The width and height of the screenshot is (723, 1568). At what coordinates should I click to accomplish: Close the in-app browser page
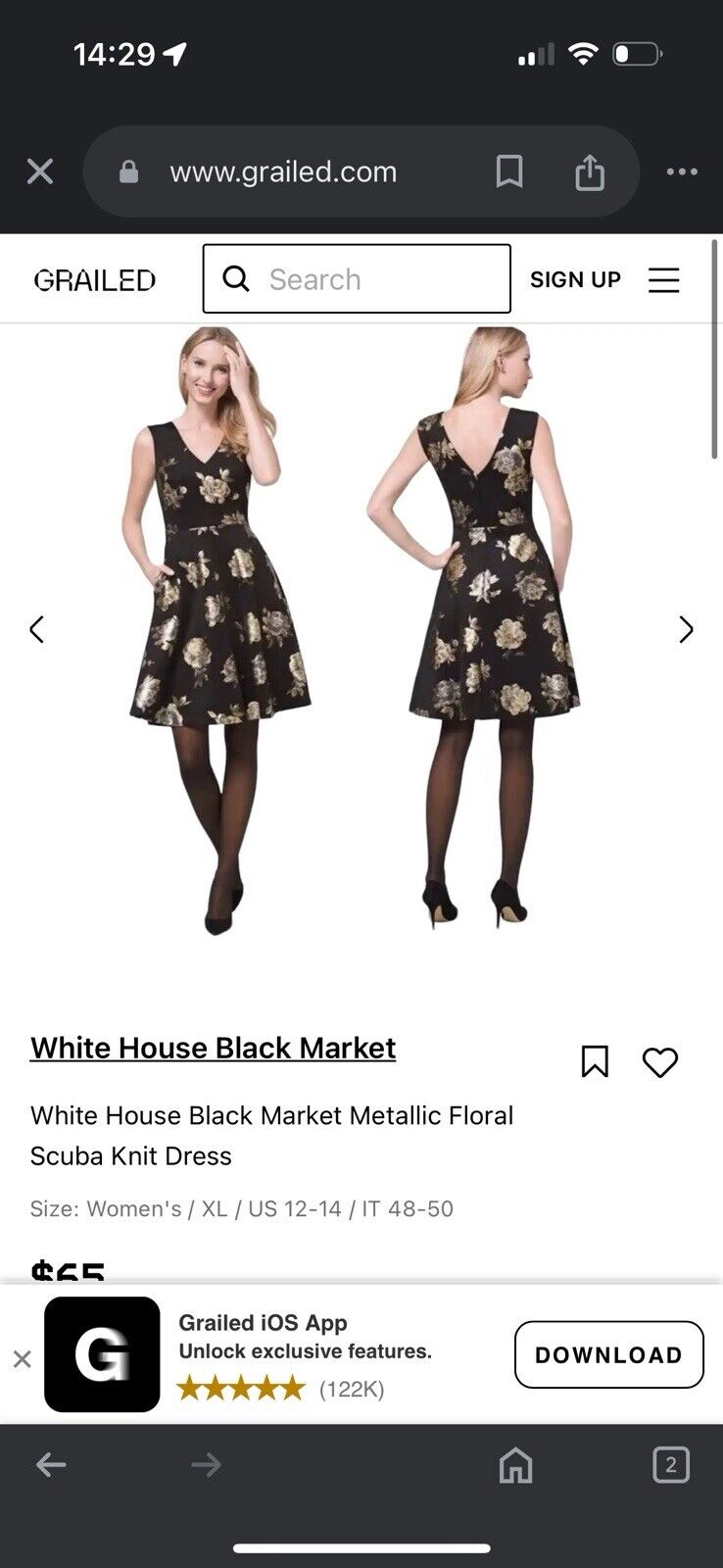40,172
